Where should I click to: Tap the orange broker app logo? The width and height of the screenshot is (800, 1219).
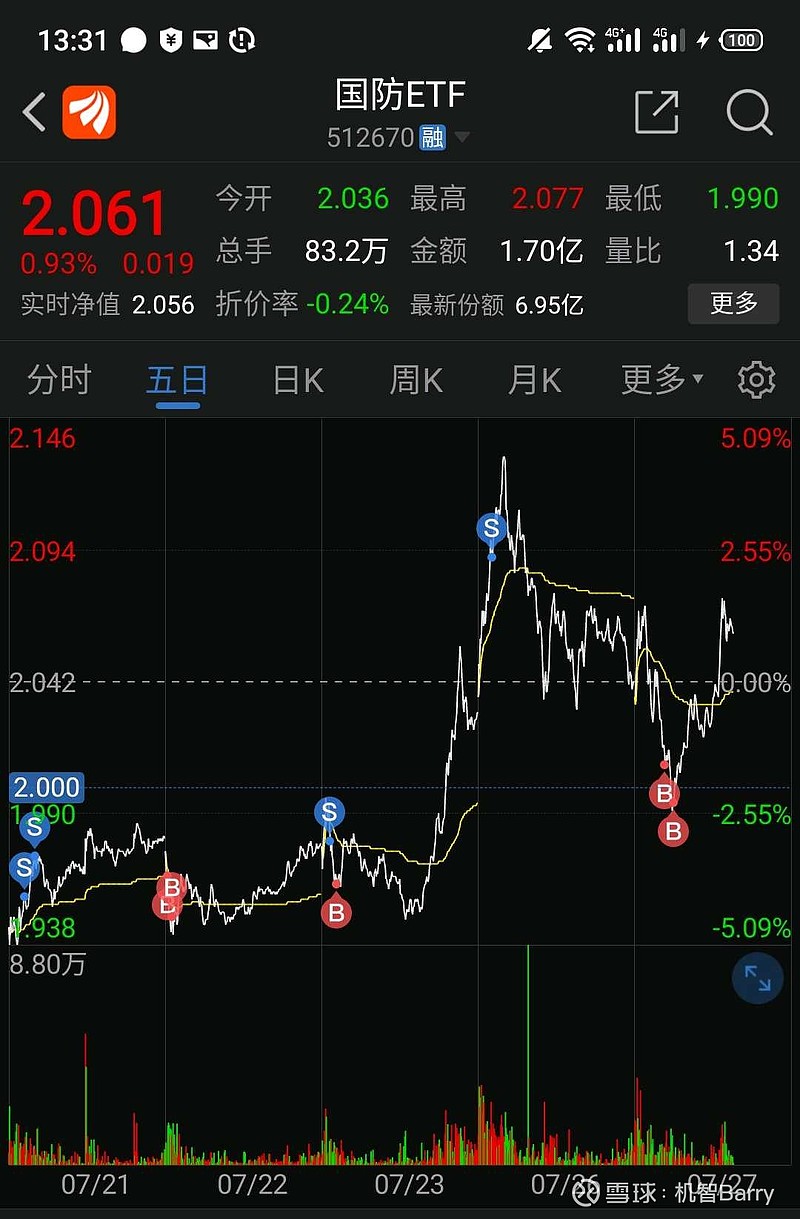[x=88, y=113]
